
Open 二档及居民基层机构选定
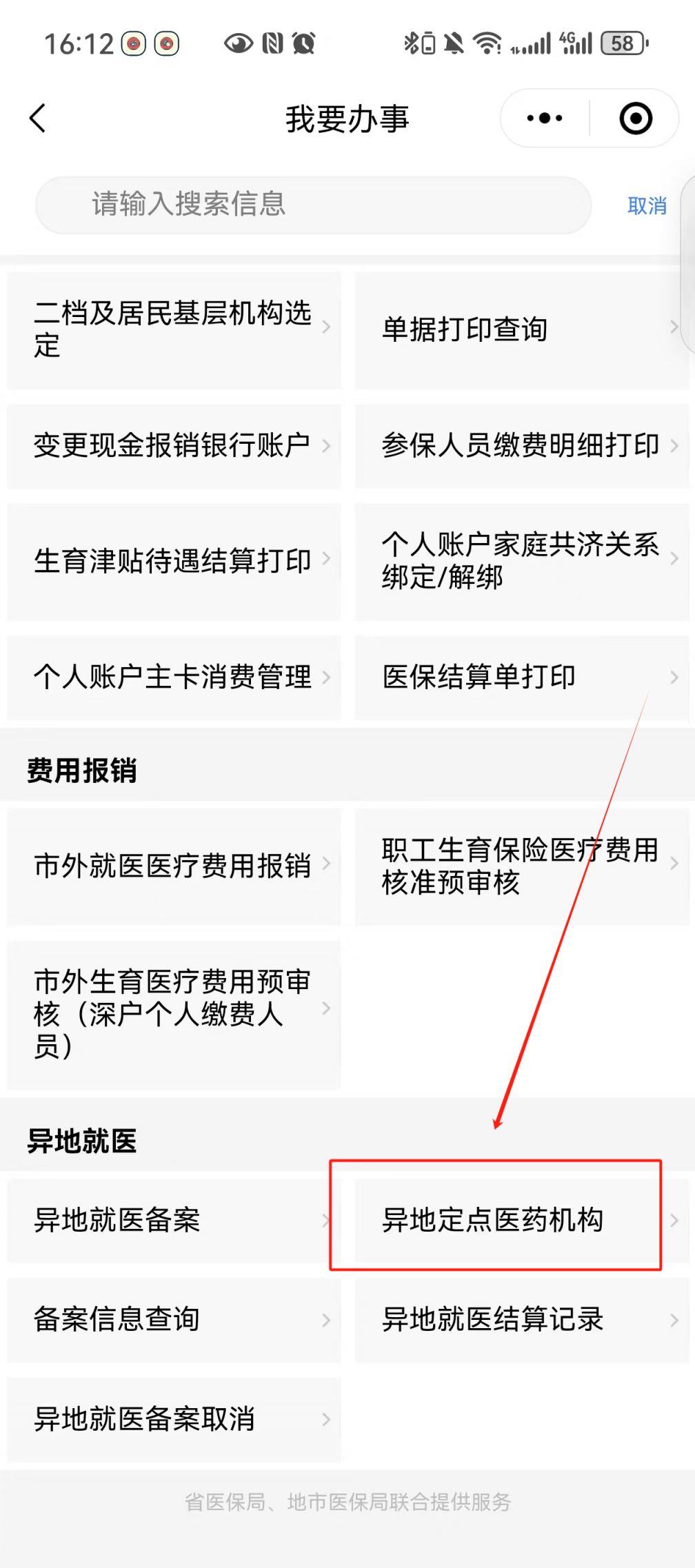[174, 329]
